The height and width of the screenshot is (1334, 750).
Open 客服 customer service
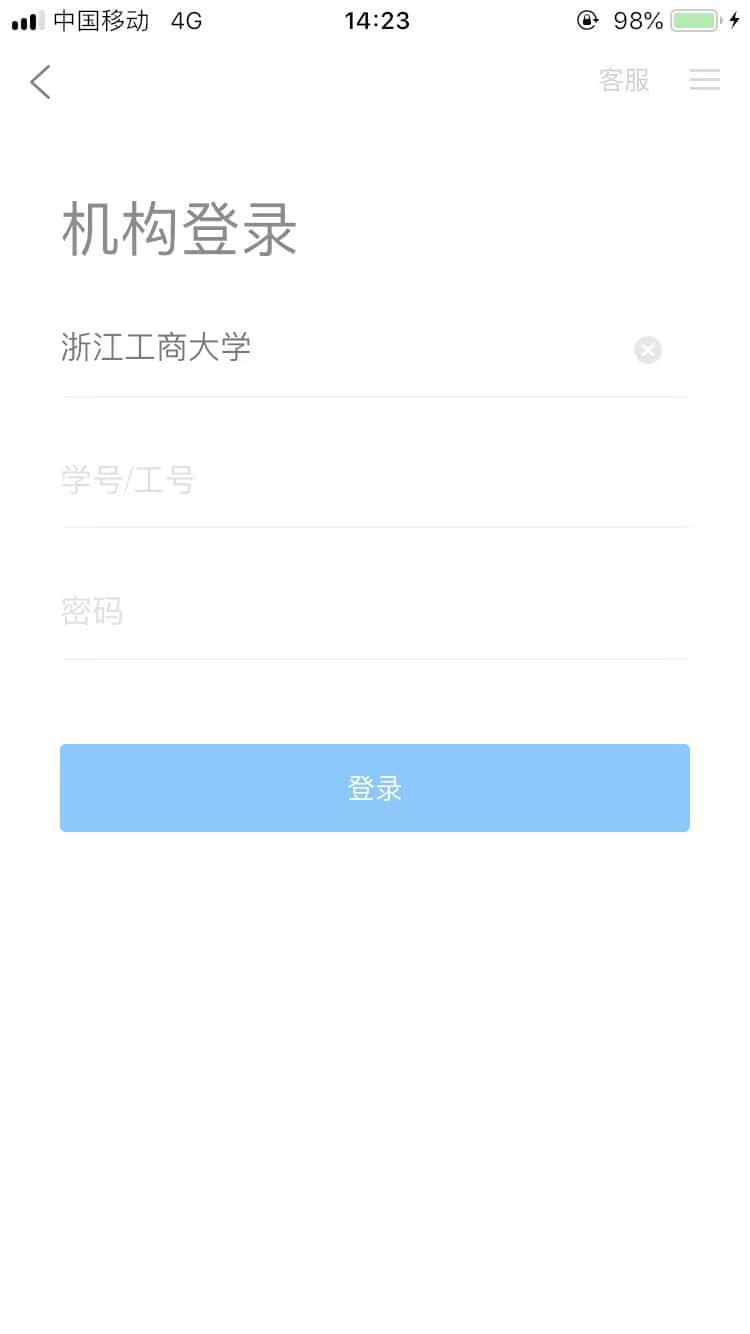[x=624, y=81]
